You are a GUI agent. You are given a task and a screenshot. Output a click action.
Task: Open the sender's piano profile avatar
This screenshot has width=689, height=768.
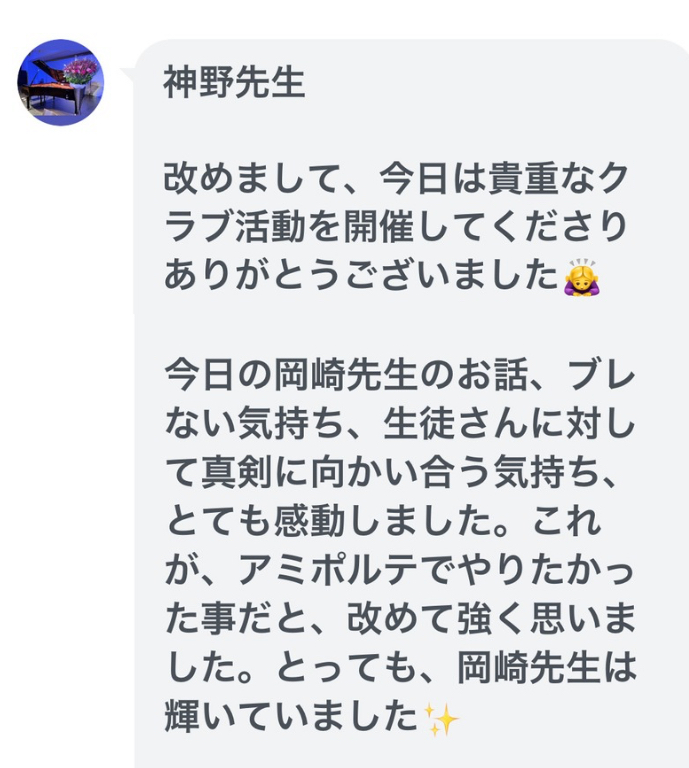point(60,82)
